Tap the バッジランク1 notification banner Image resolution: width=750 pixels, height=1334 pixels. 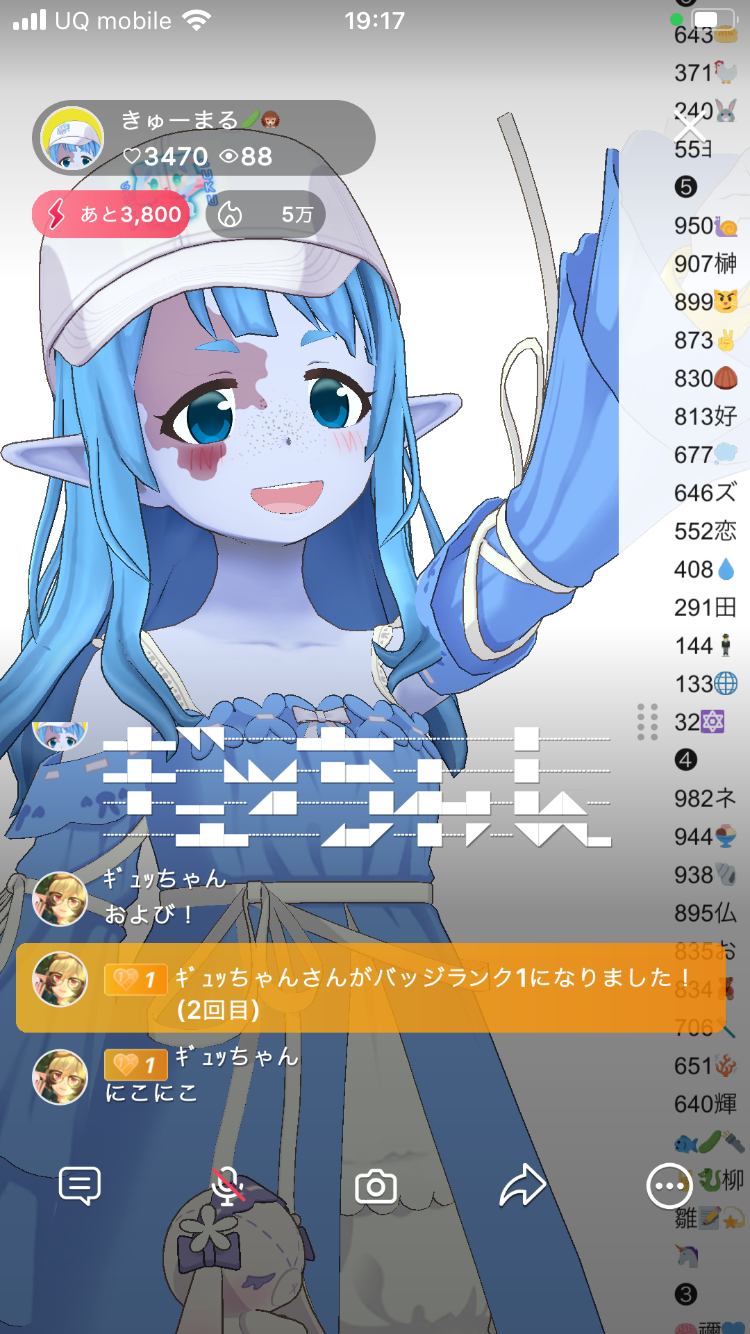(x=370, y=988)
